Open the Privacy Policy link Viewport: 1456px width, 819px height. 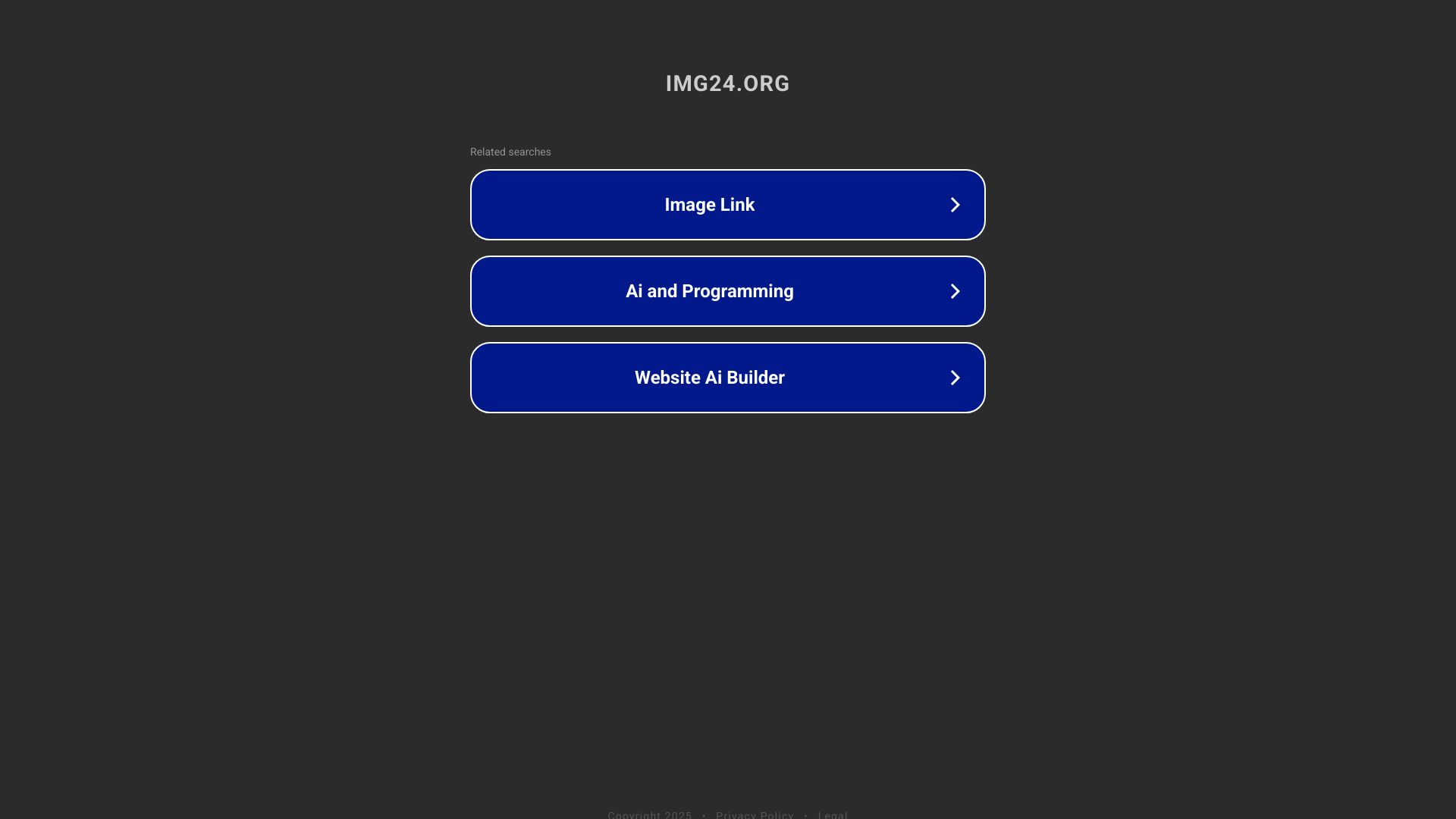[754, 814]
